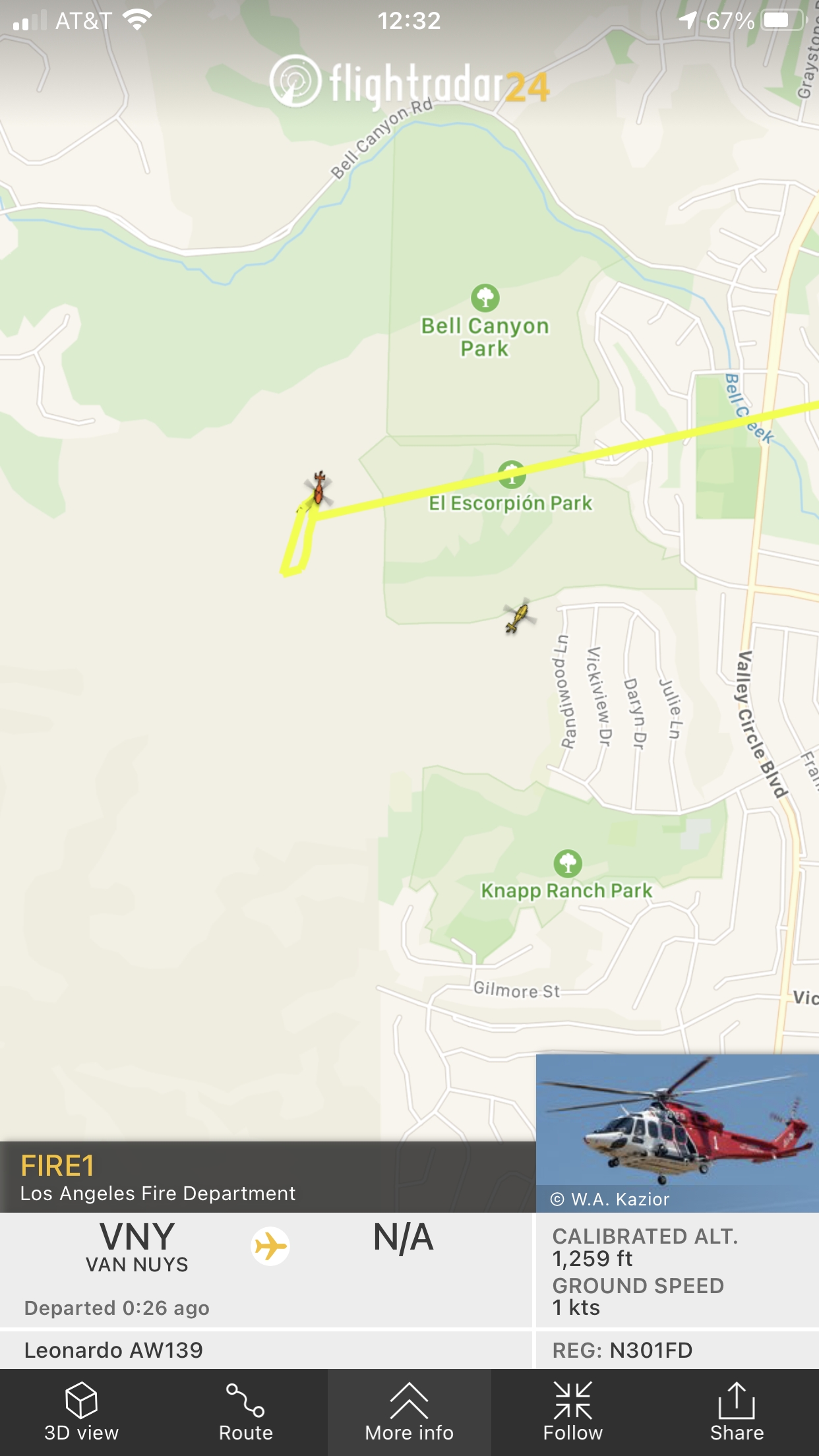Expand More info panel
This screenshot has height=1456, width=819.
pyautogui.click(x=409, y=1412)
